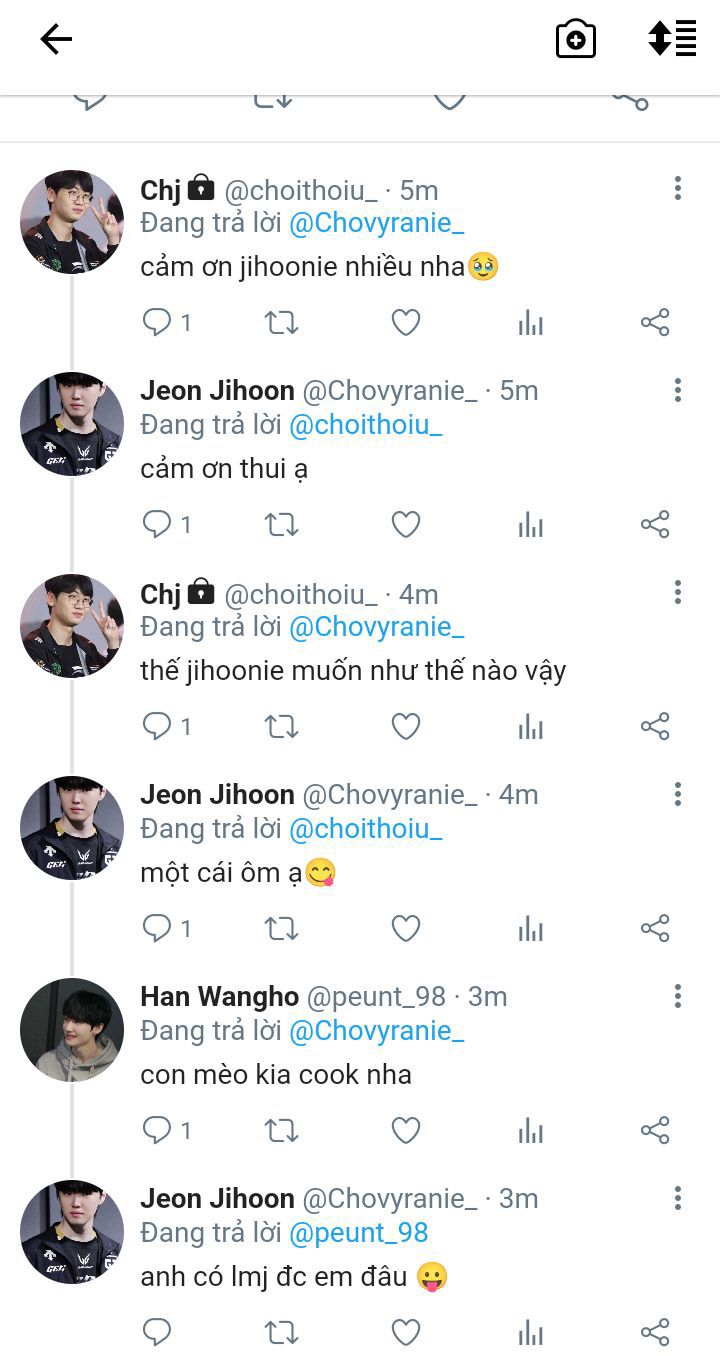Open Chj's avatar on the 5m reply
720x1356 pixels.
coord(72,221)
